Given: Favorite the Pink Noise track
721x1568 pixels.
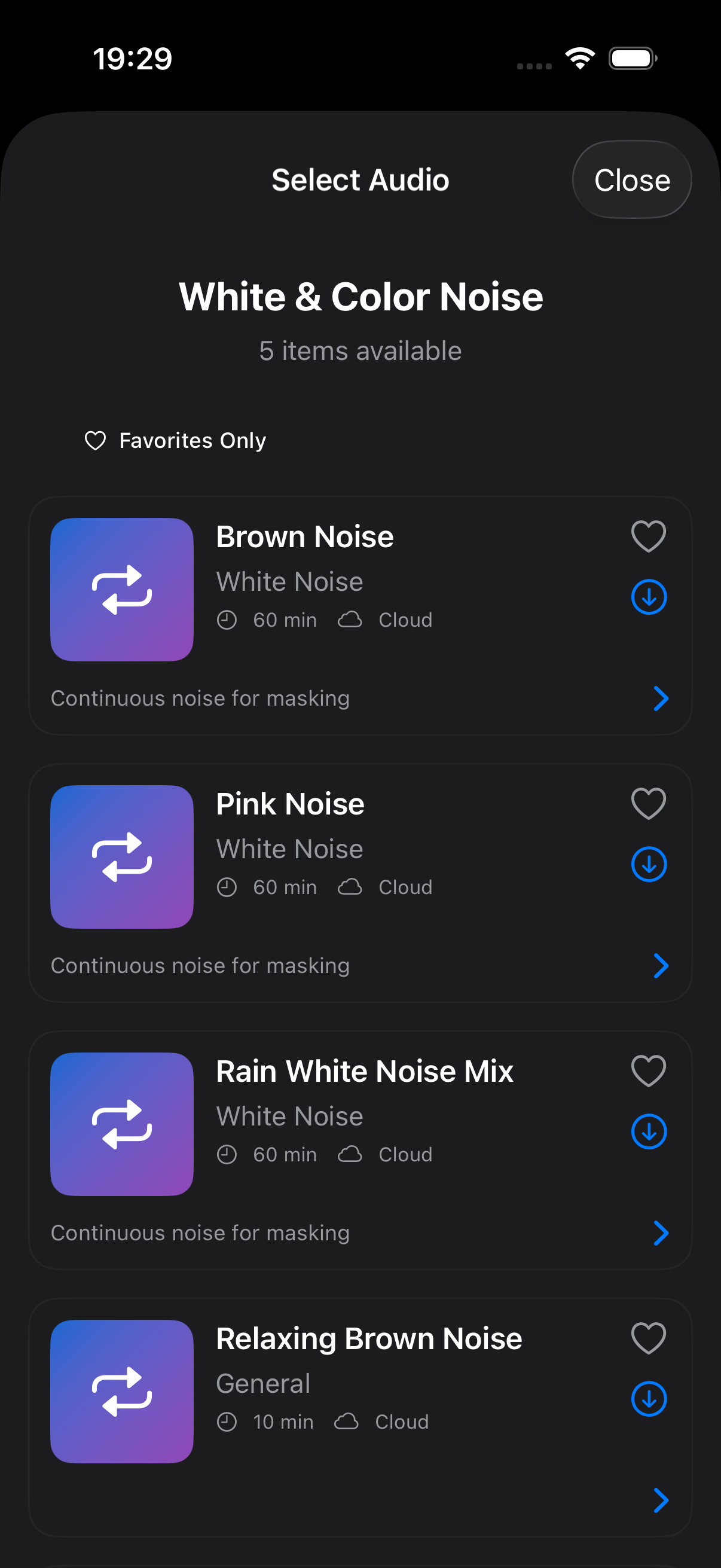Looking at the screenshot, I should (x=648, y=803).
